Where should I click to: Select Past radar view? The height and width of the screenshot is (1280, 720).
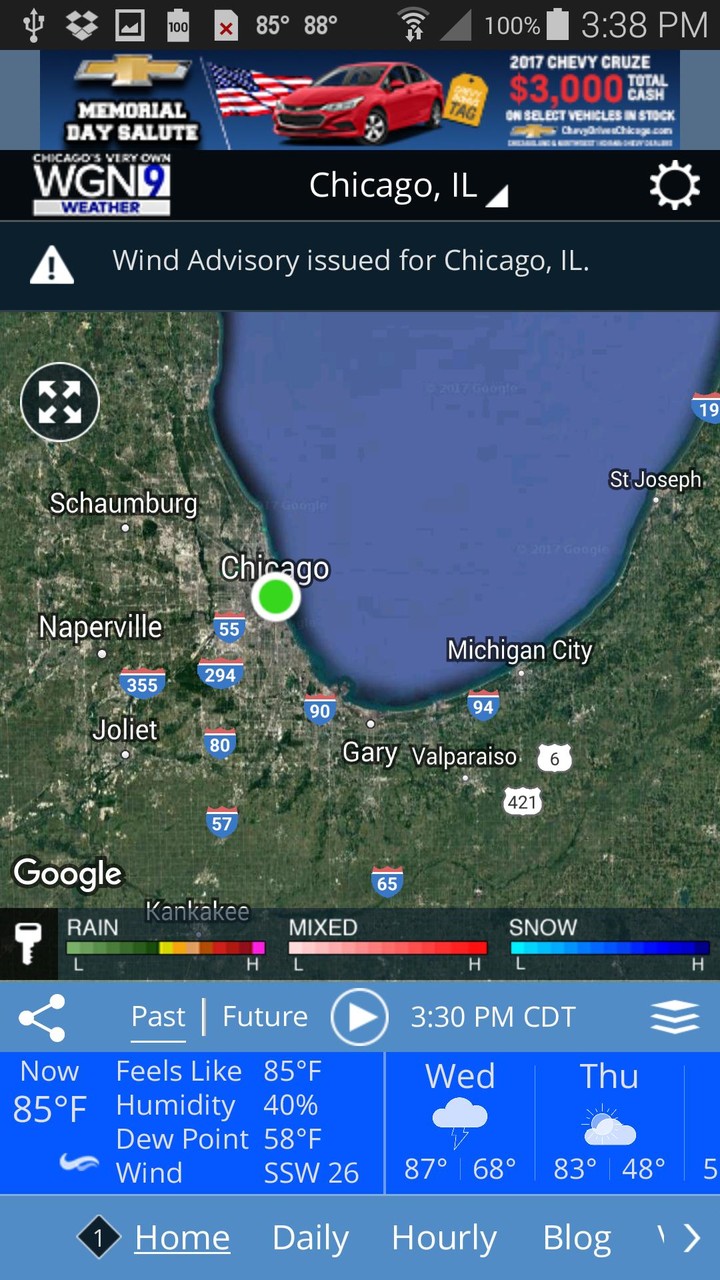[157, 1016]
